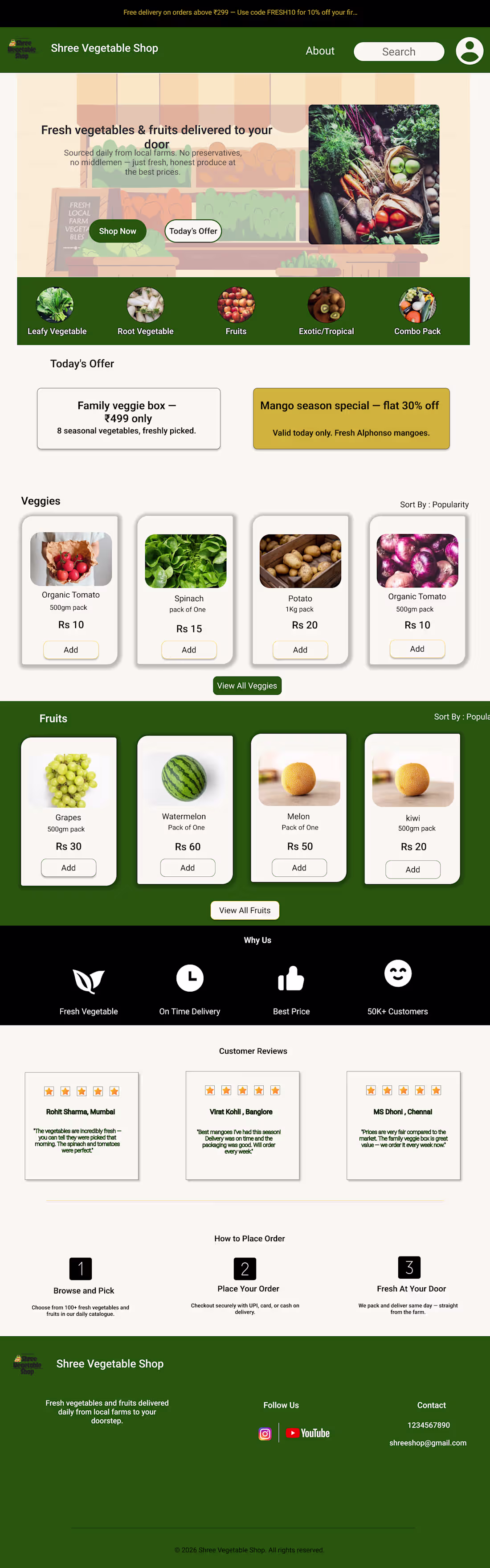This screenshot has height=1568, width=490.
Task: Tap the Search field
Action: 399,52
